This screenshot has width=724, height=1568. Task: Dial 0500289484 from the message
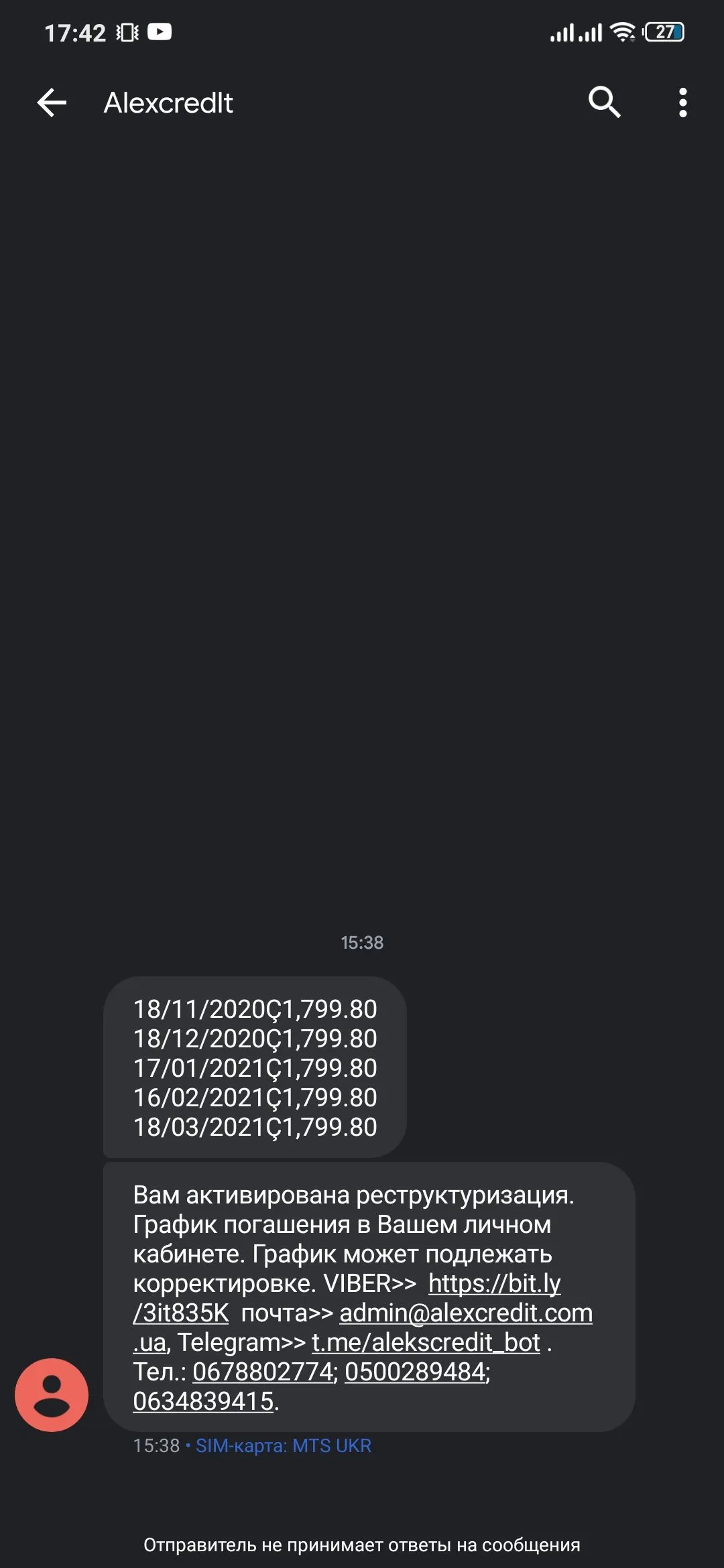415,1372
